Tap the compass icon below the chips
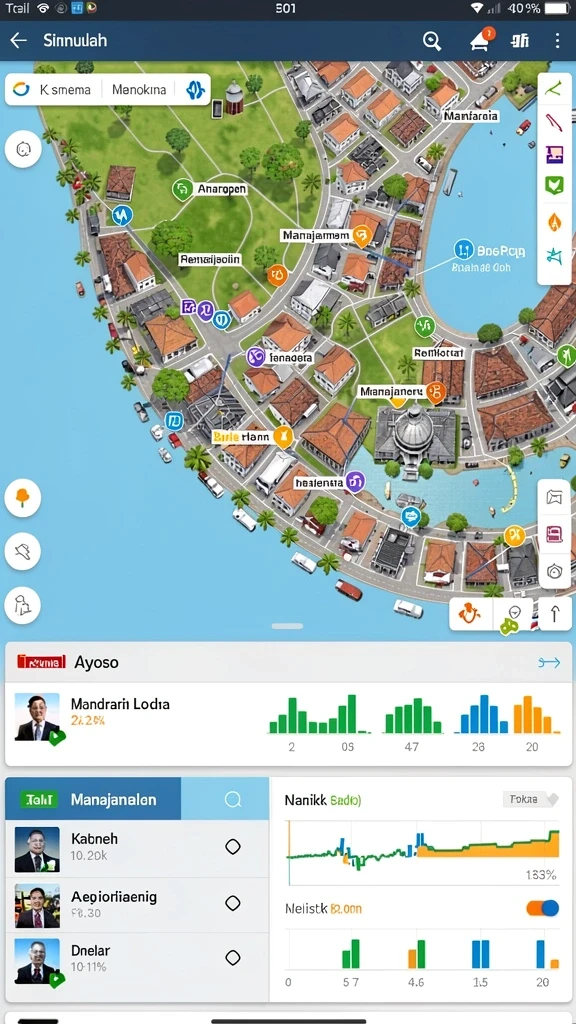The height and width of the screenshot is (1024, 576). tap(24, 149)
